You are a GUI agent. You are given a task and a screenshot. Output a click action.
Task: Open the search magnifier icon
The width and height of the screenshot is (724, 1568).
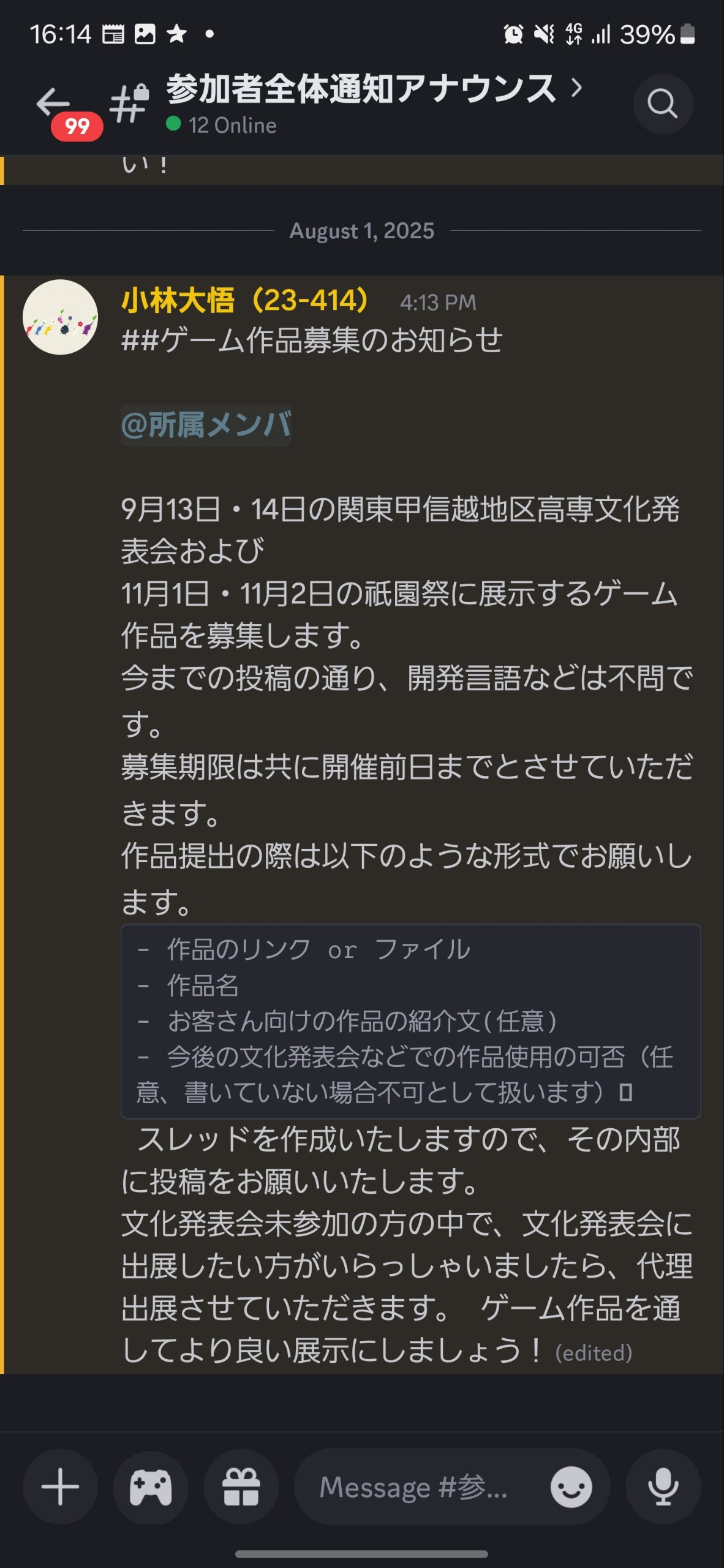(662, 104)
